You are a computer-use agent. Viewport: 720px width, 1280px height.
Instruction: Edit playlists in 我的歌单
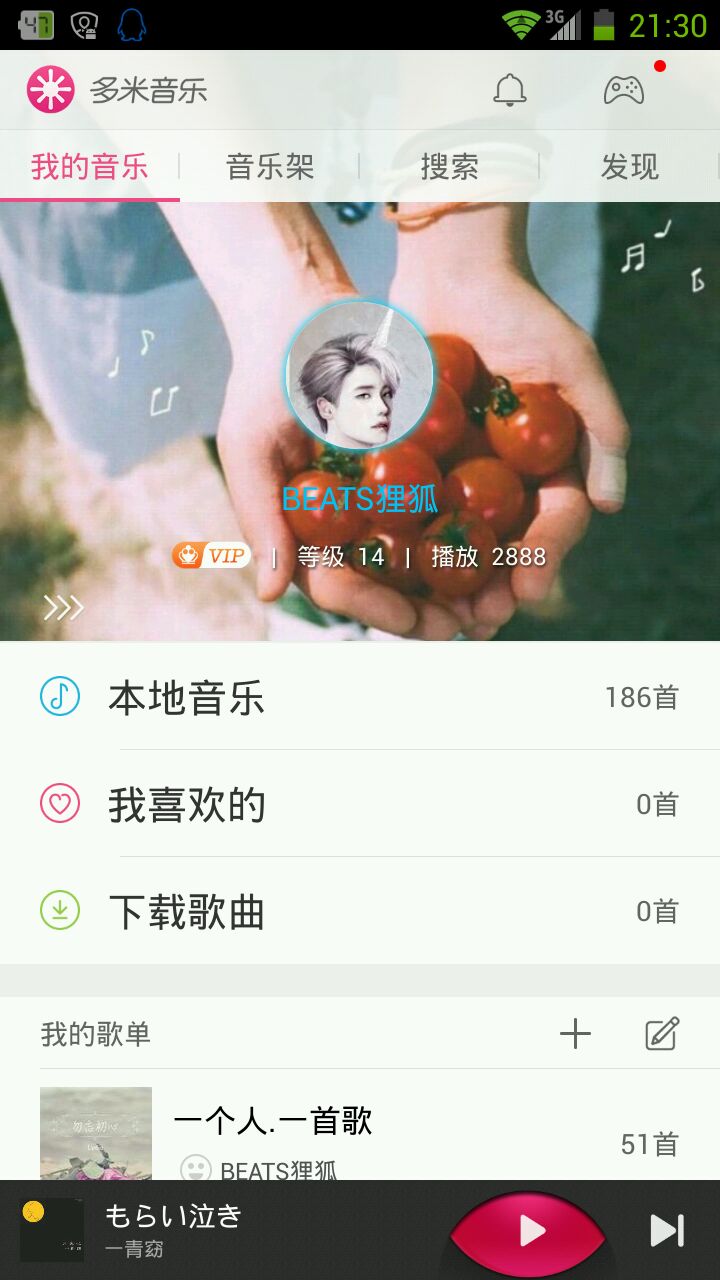coord(662,1034)
